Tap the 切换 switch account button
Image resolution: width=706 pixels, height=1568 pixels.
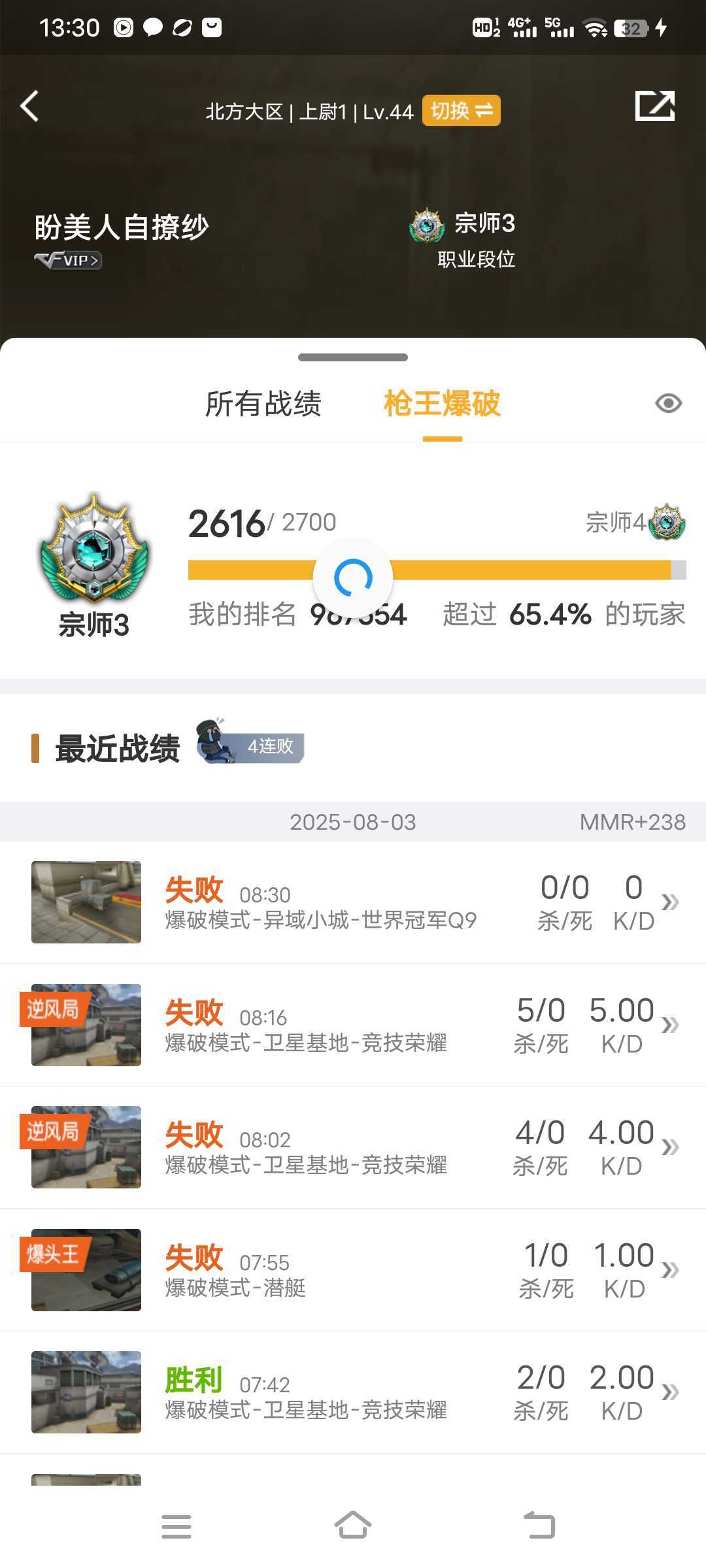(x=461, y=110)
